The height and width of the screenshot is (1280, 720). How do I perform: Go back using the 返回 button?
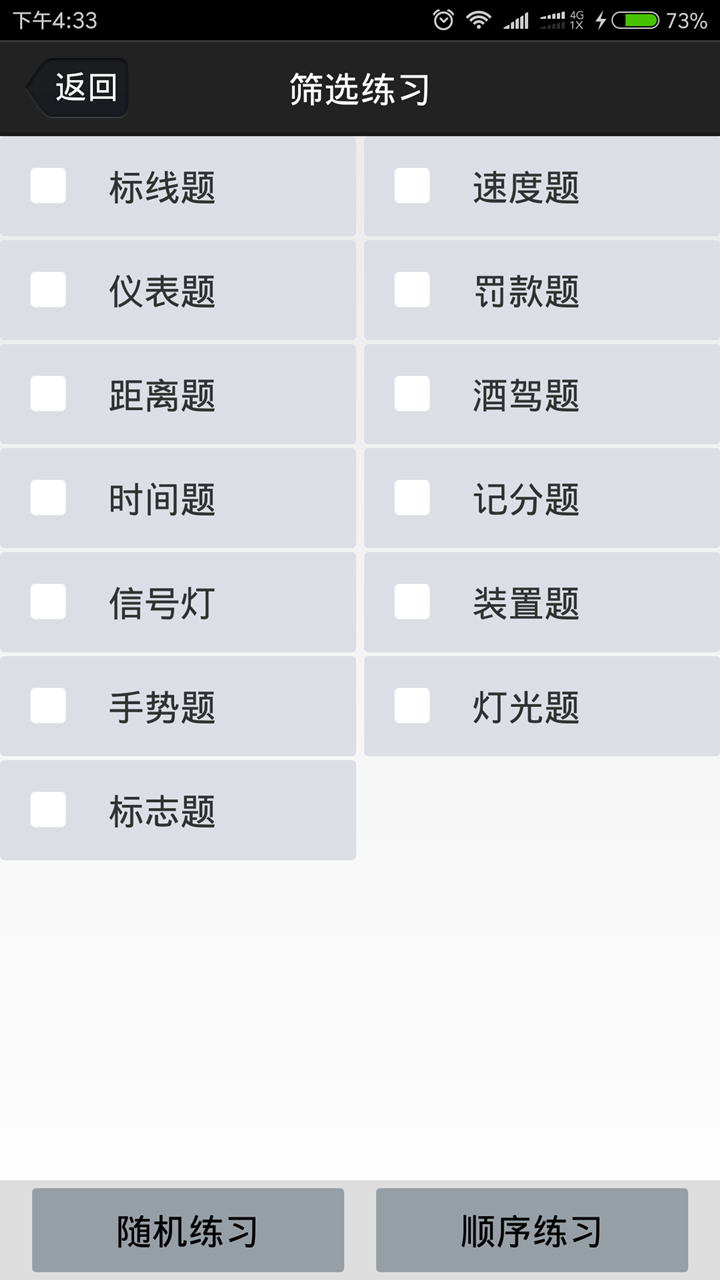pyautogui.click(x=78, y=88)
